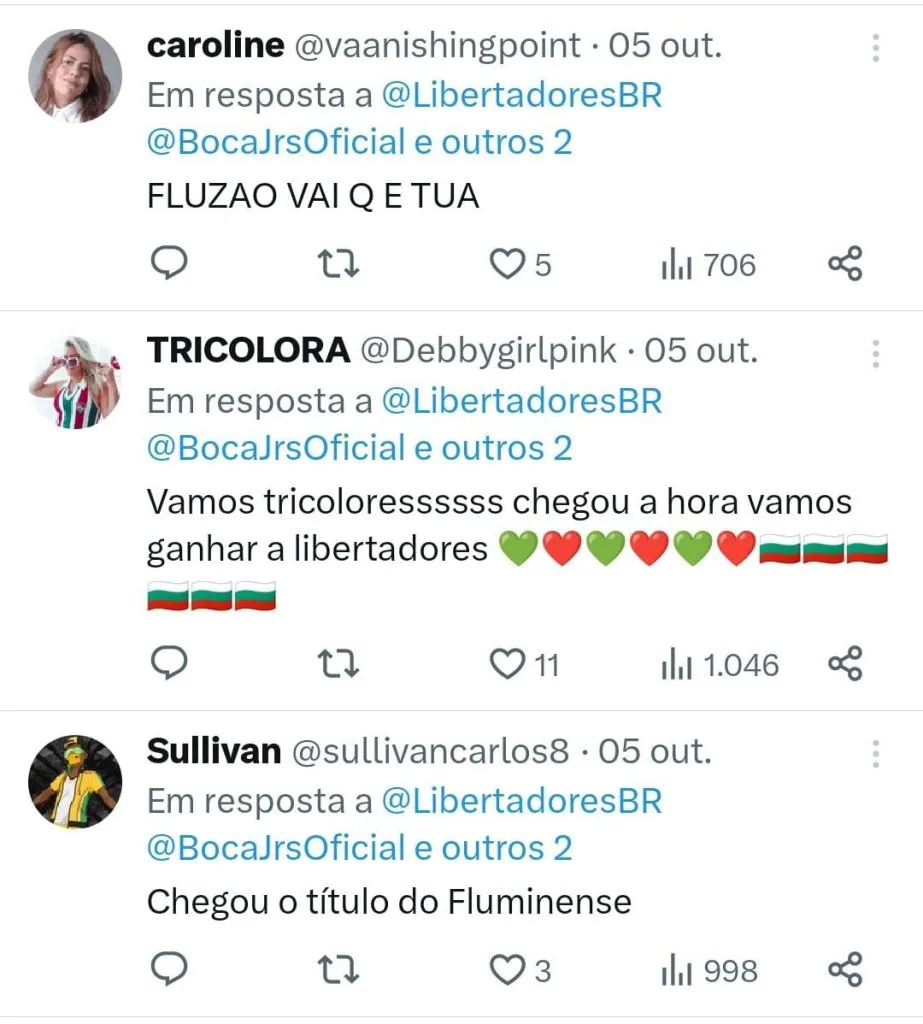
Task: Open TRICOLORA's profile avatar
Action: tap(75, 382)
